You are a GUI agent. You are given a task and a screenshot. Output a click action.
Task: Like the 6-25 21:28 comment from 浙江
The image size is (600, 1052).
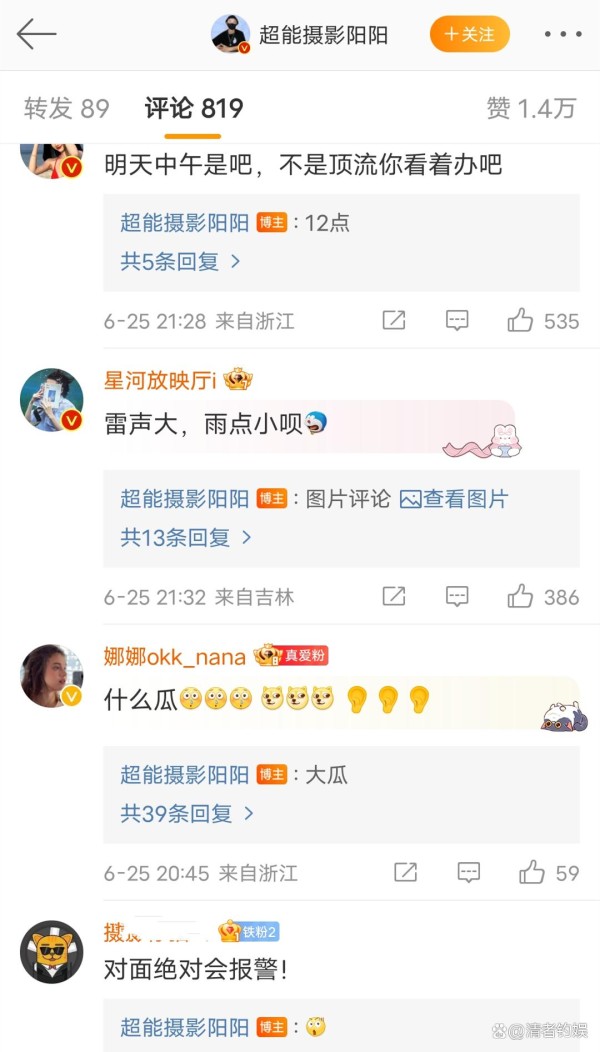543,321
